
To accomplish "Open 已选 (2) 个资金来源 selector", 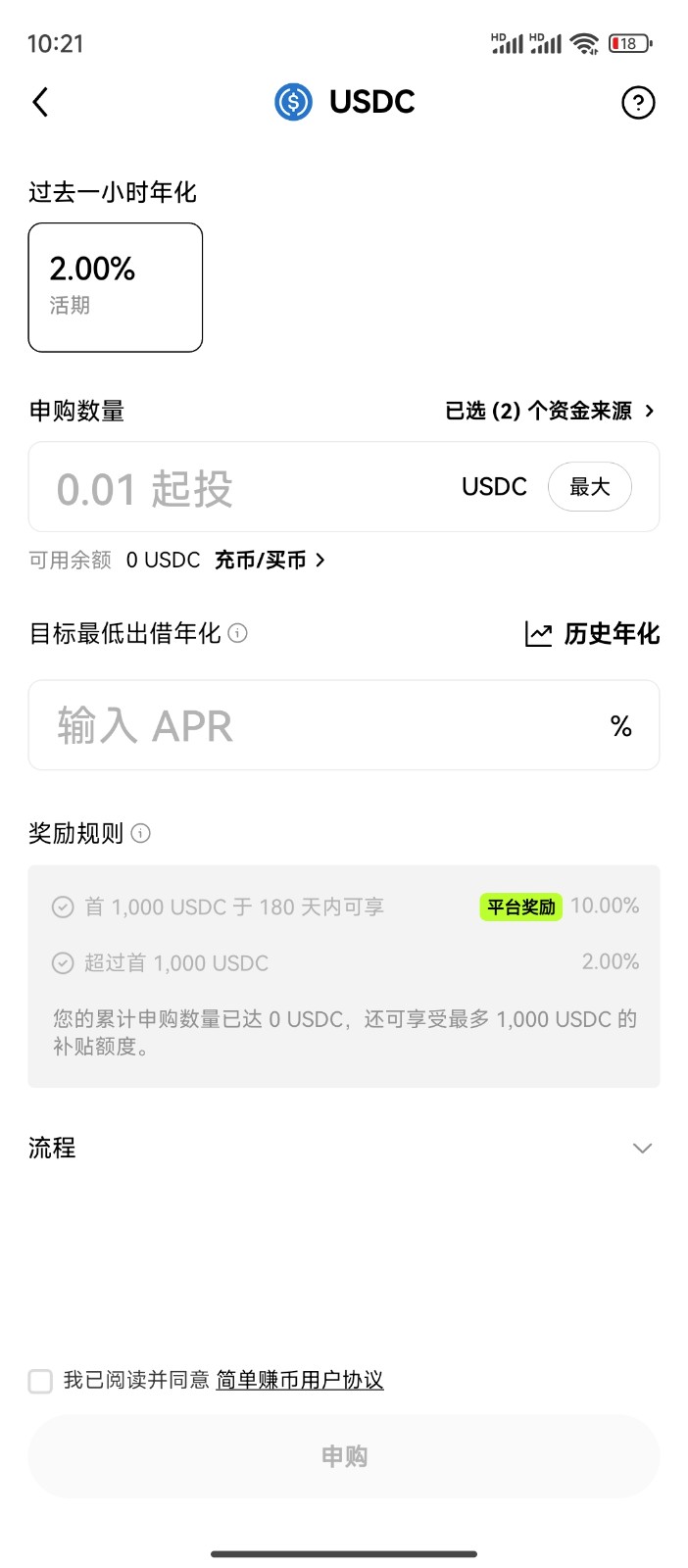I will pyautogui.click(x=550, y=411).
